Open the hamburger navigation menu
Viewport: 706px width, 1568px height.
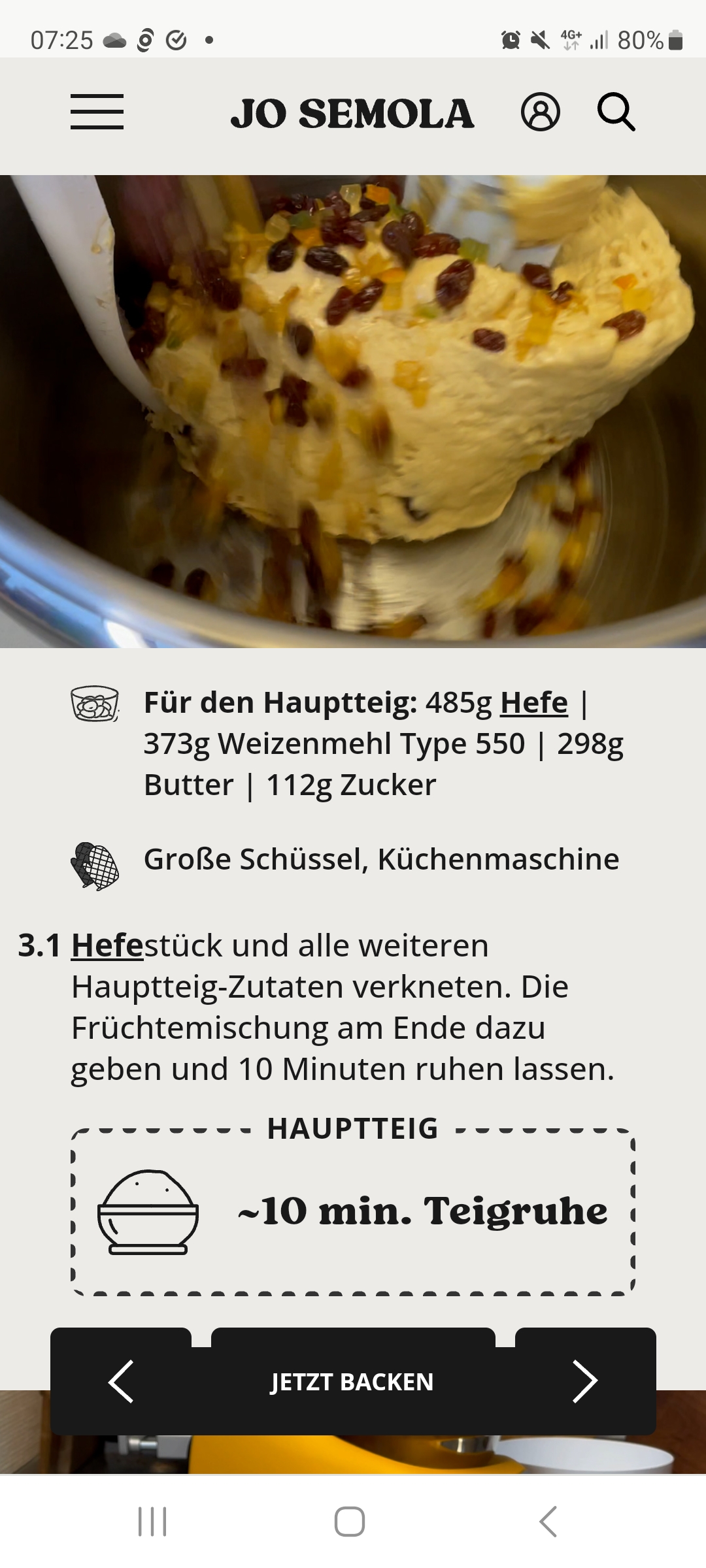(97, 112)
